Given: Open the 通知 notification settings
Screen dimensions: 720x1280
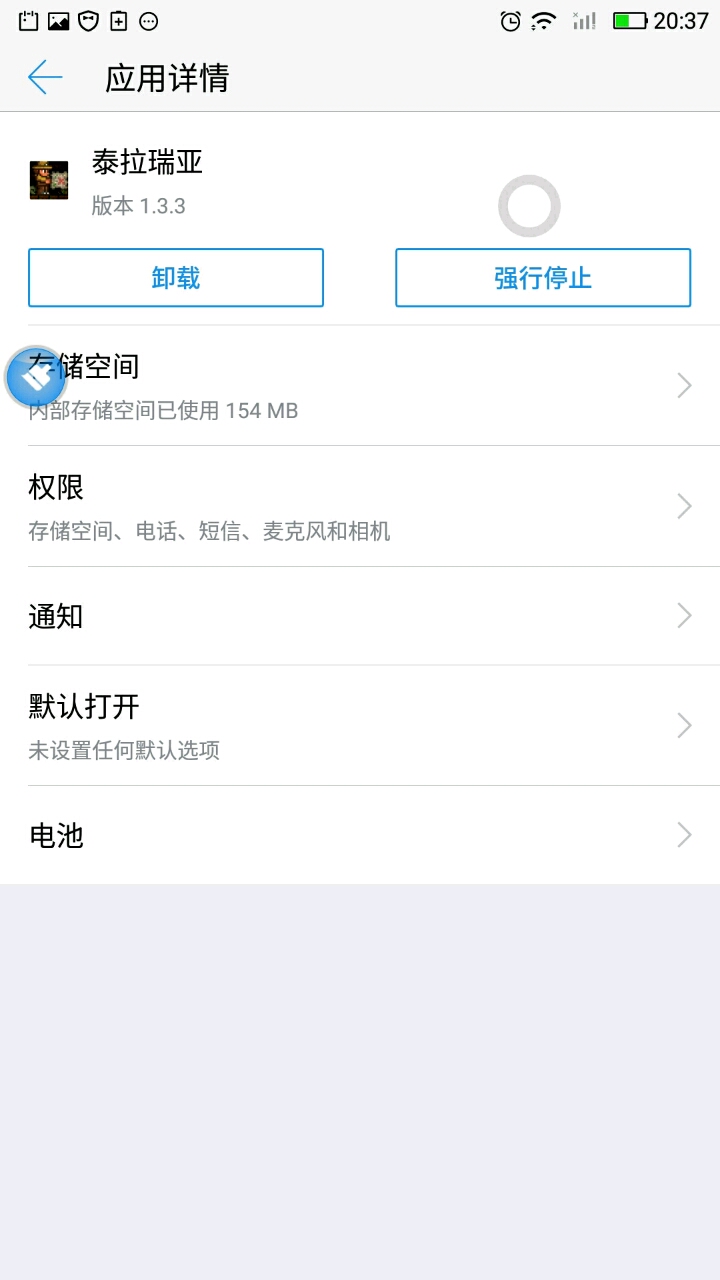Looking at the screenshot, I should (360, 616).
